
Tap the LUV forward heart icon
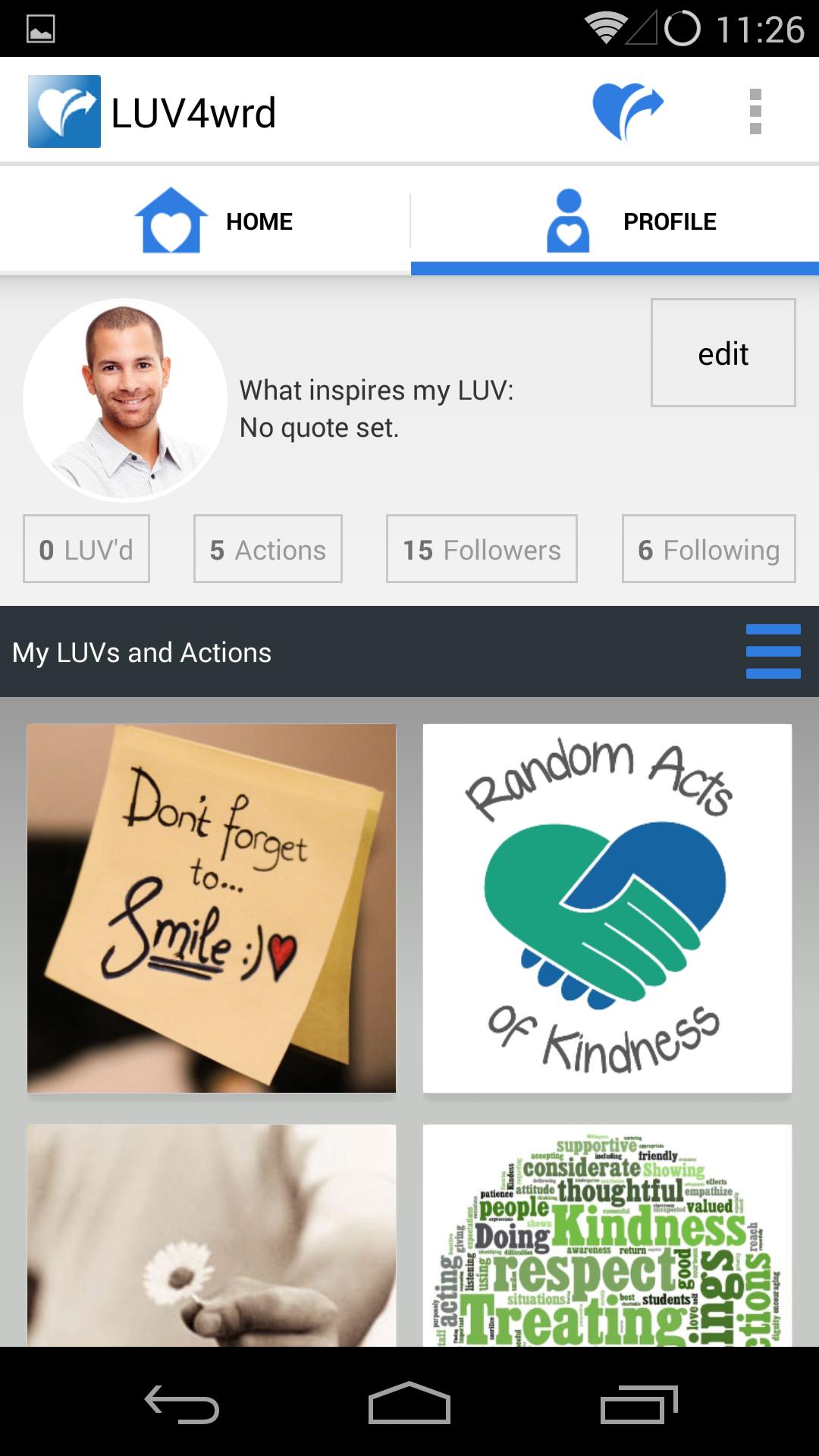pyautogui.click(x=627, y=111)
